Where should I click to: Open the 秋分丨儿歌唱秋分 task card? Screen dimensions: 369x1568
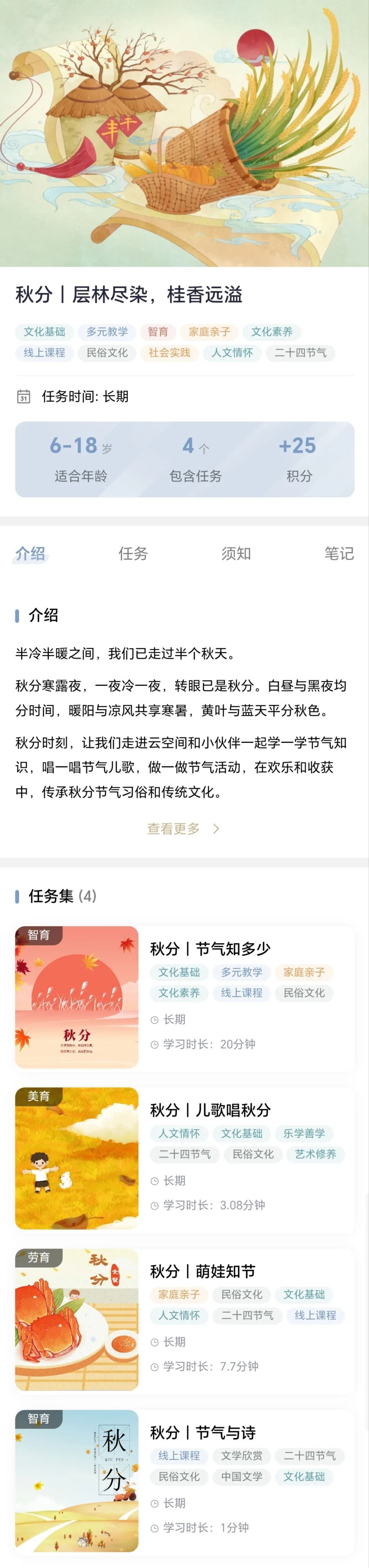pyautogui.click(x=210, y=1110)
